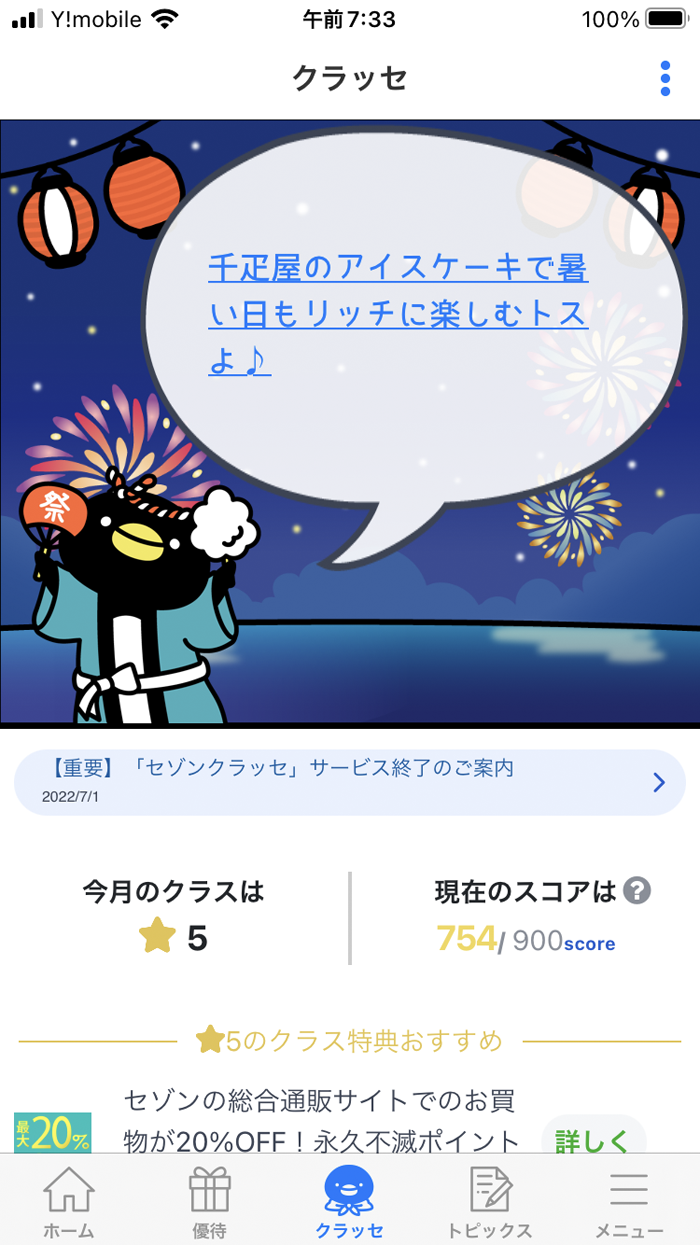Switch to the ホーム tab

[70, 1203]
